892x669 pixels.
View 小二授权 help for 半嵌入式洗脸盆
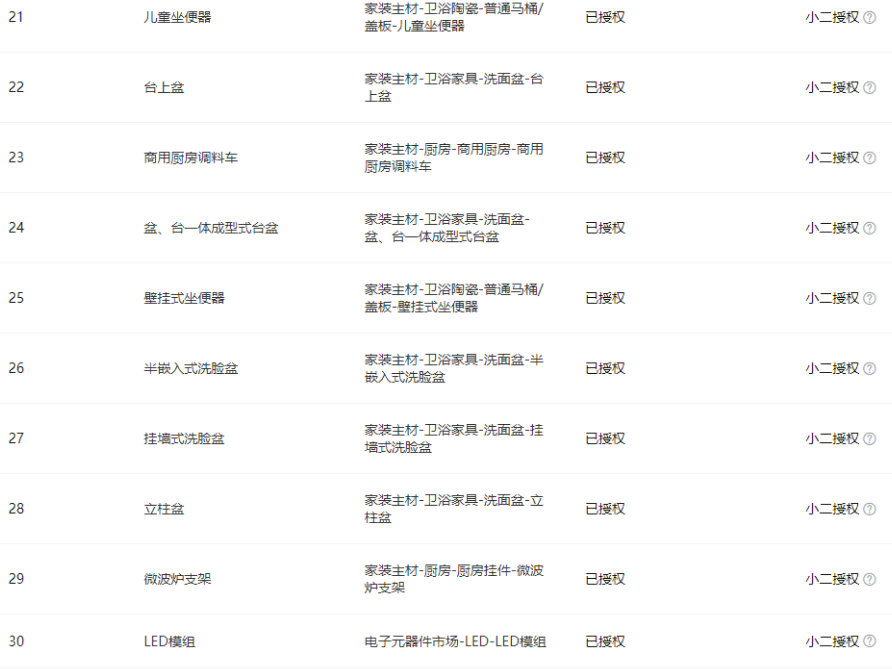click(x=869, y=368)
